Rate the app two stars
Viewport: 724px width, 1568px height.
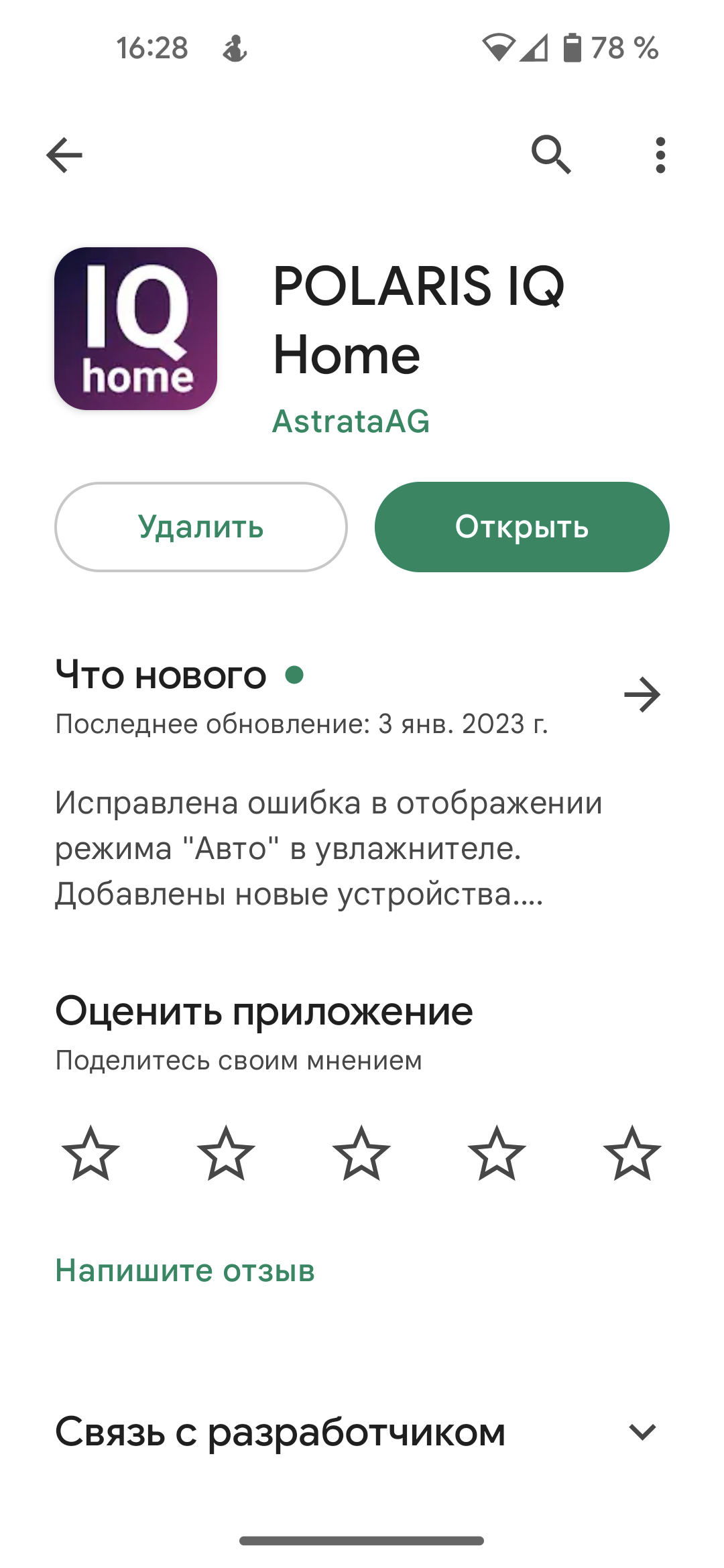tap(226, 1153)
